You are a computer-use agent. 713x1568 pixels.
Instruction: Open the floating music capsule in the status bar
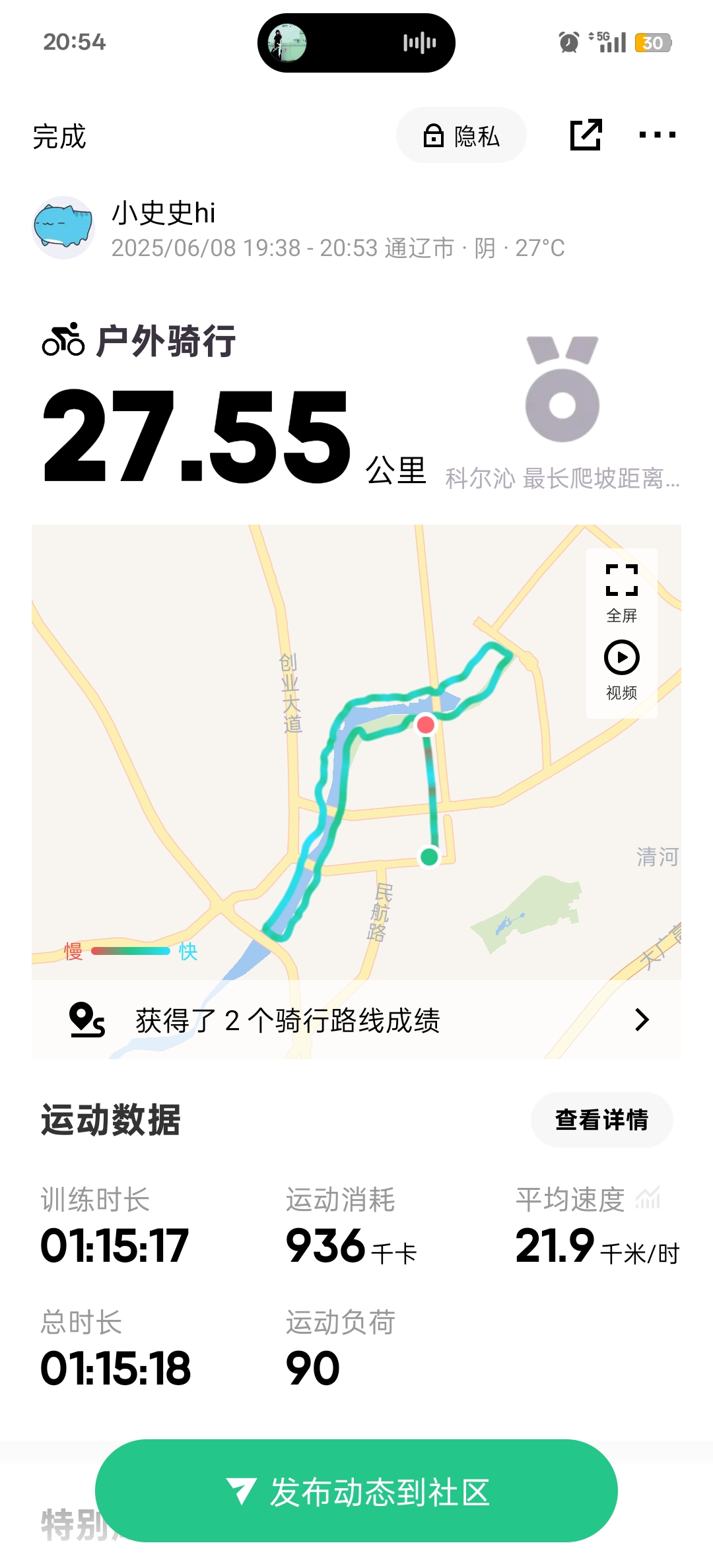(356, 43)
